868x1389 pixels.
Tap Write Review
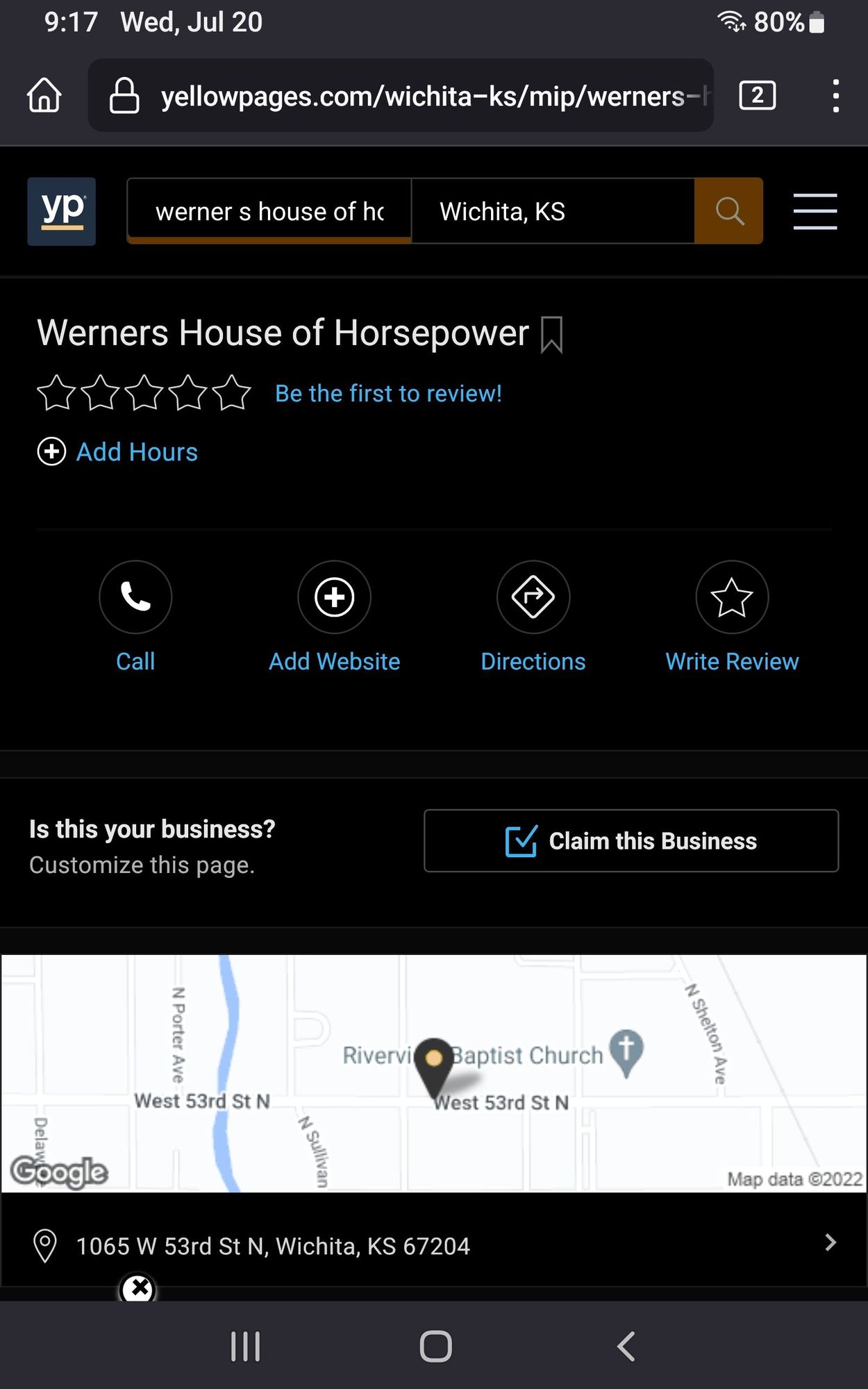click(x=732, y=597)
